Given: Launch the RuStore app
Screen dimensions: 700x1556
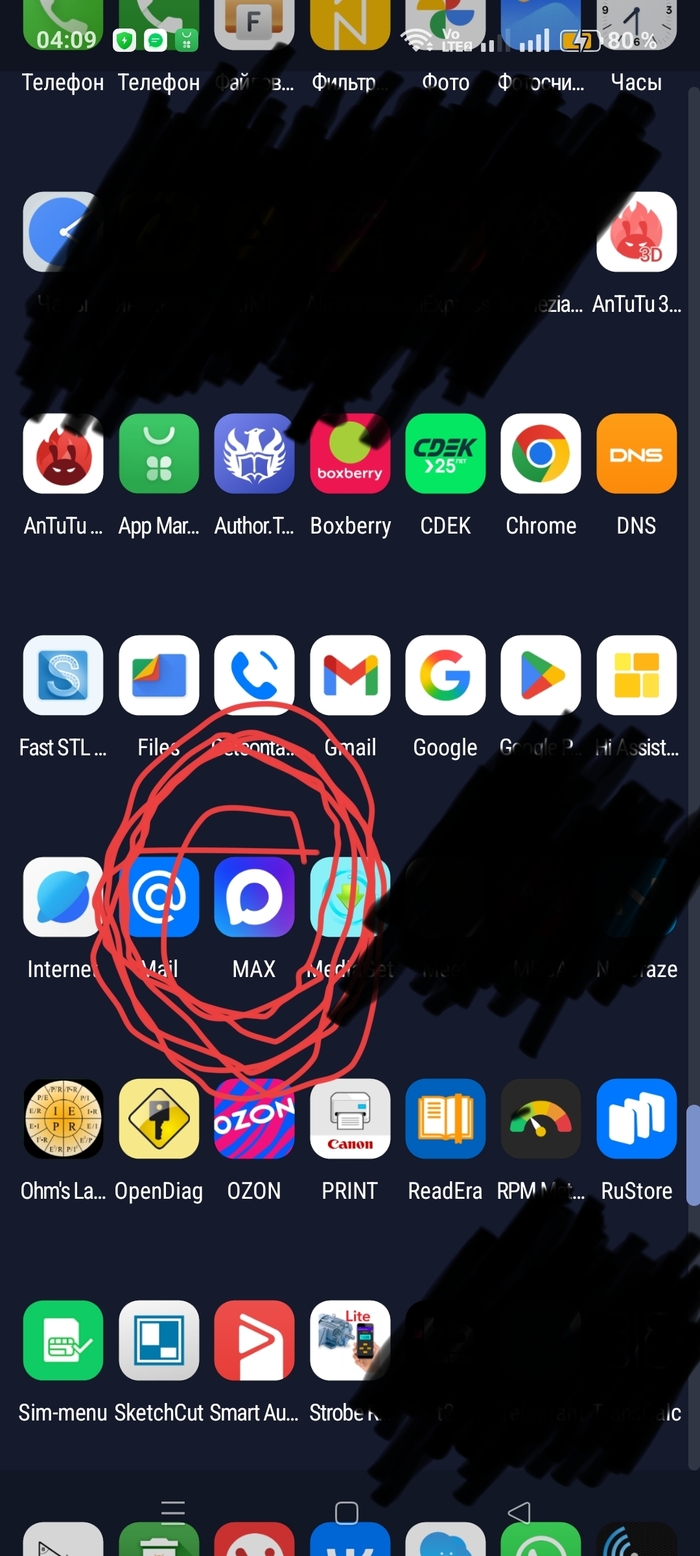Looking at the screenshot, I should pyautogui.click(x=636, y=1119).
